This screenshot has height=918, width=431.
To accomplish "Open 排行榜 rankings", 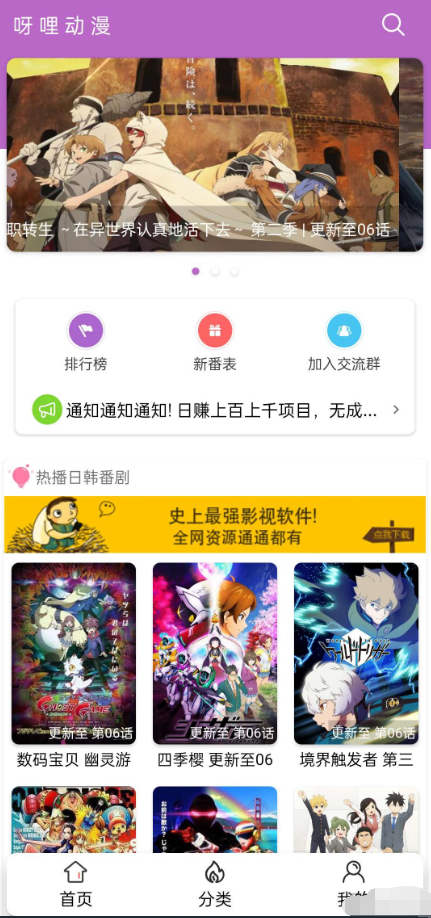I will 85,342.
